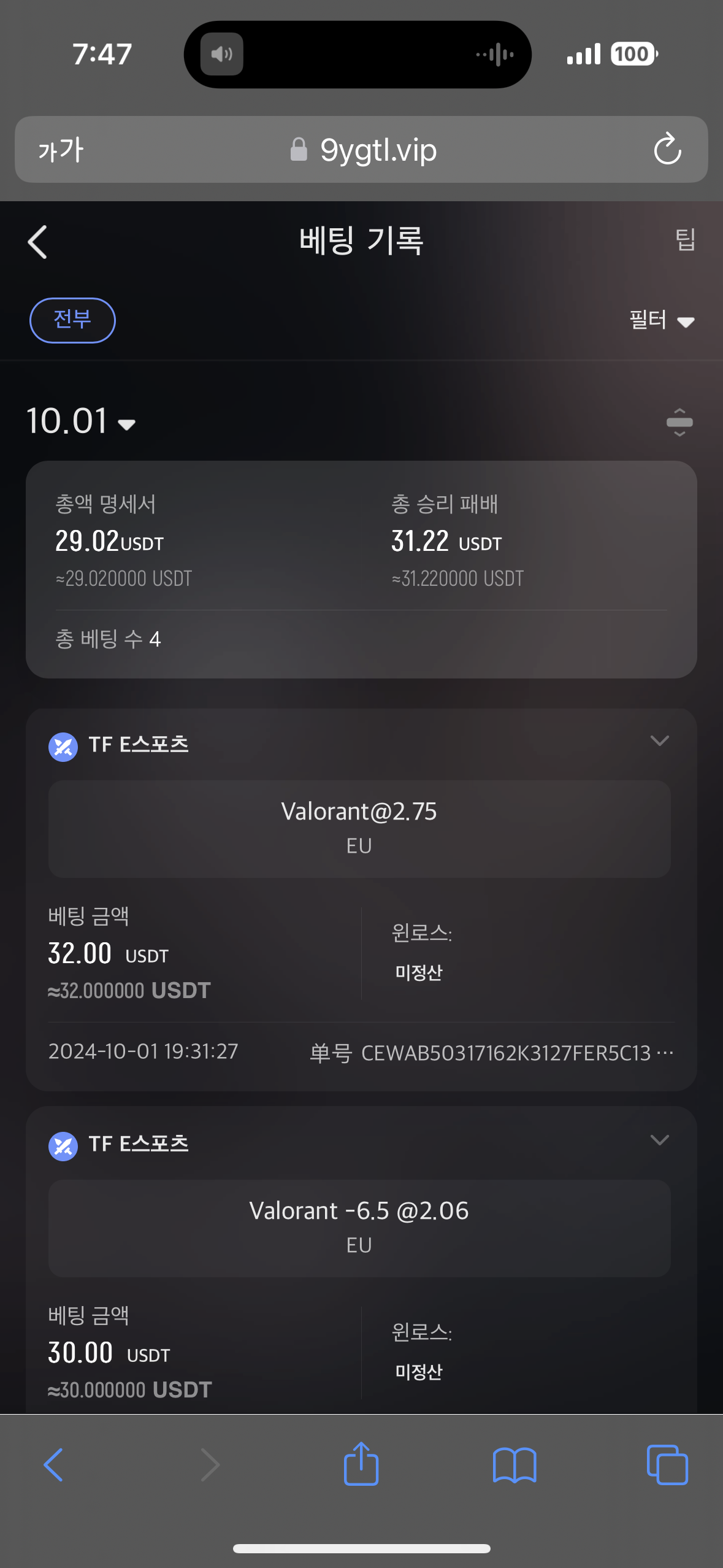Open the 필터 dropdown
The height and width of the screenshot is (1568, 723).
[x=661, y=321]
